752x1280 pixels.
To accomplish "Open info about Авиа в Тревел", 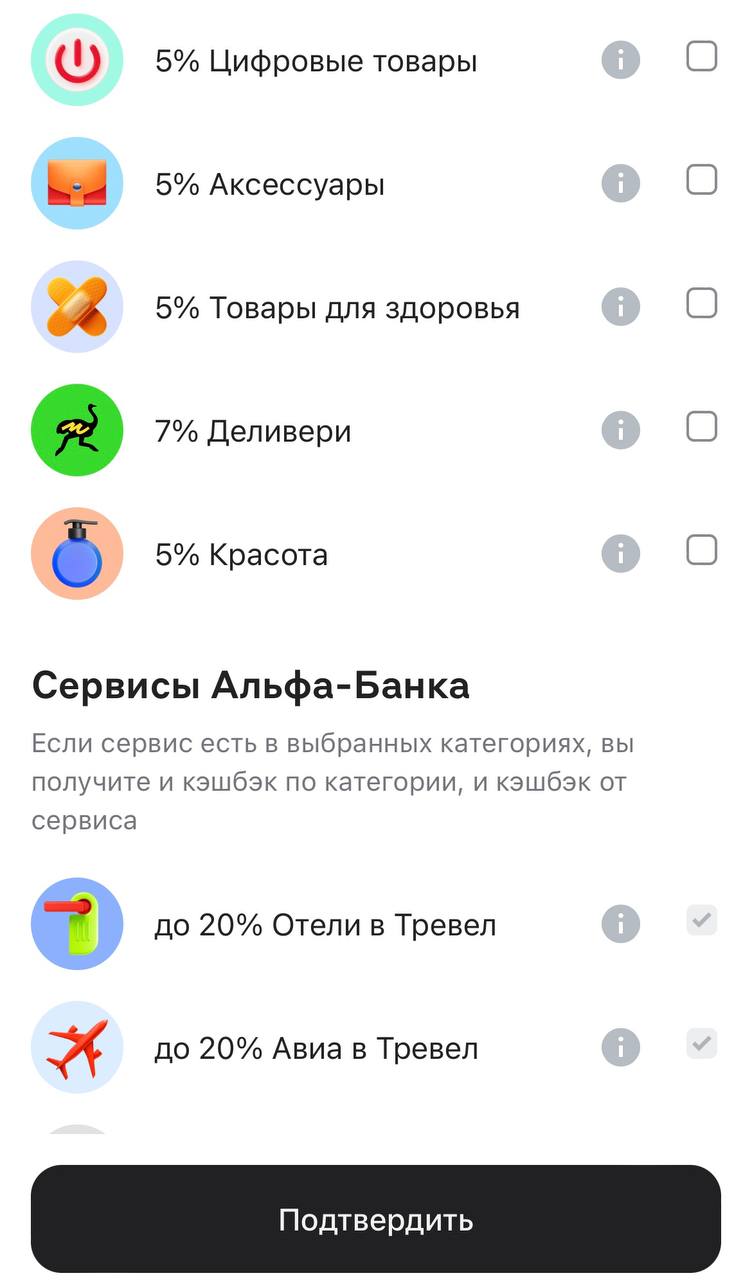I will tap(620, 1048).
